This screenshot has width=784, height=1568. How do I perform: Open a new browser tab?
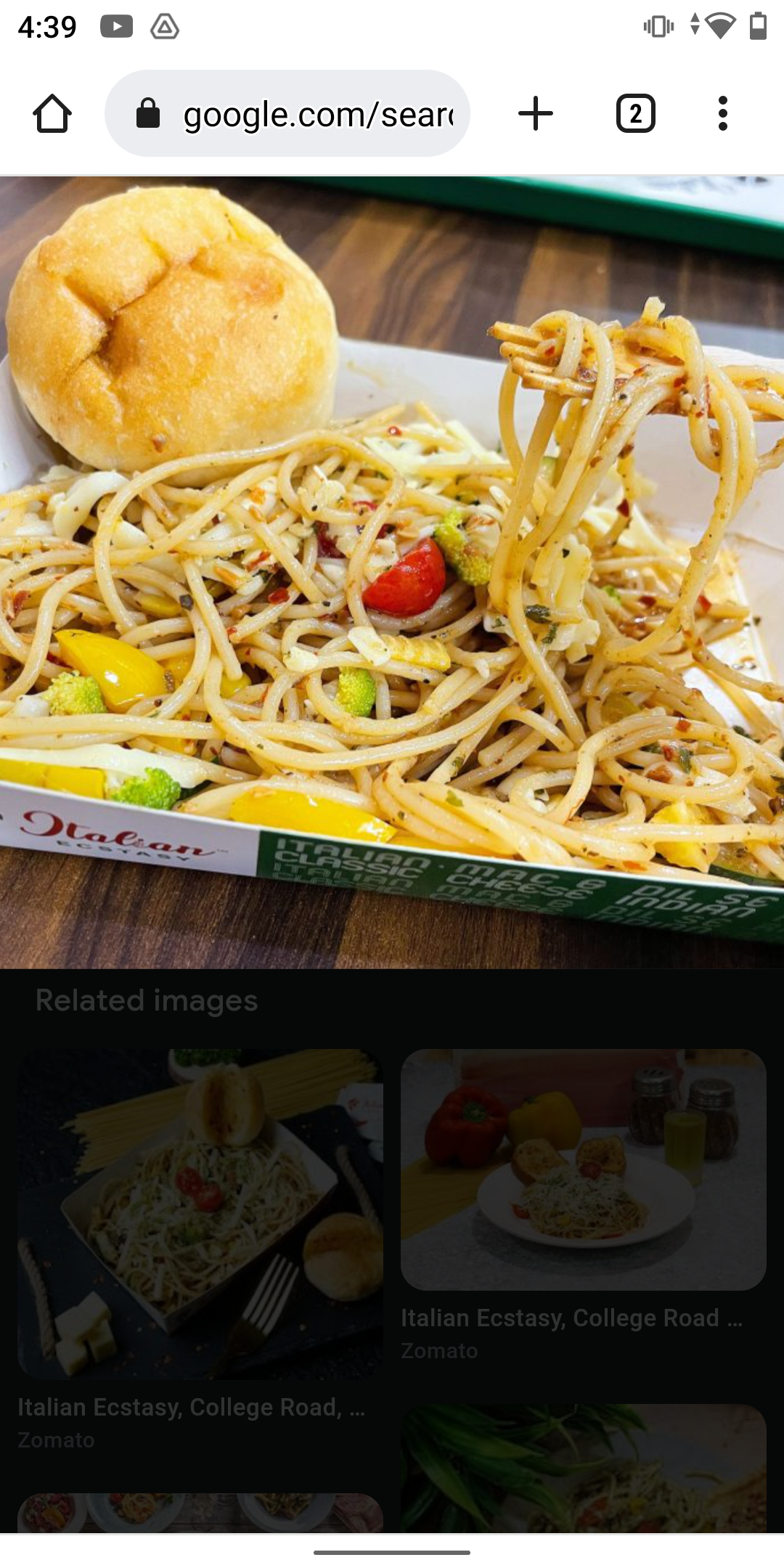pos(536,114)
